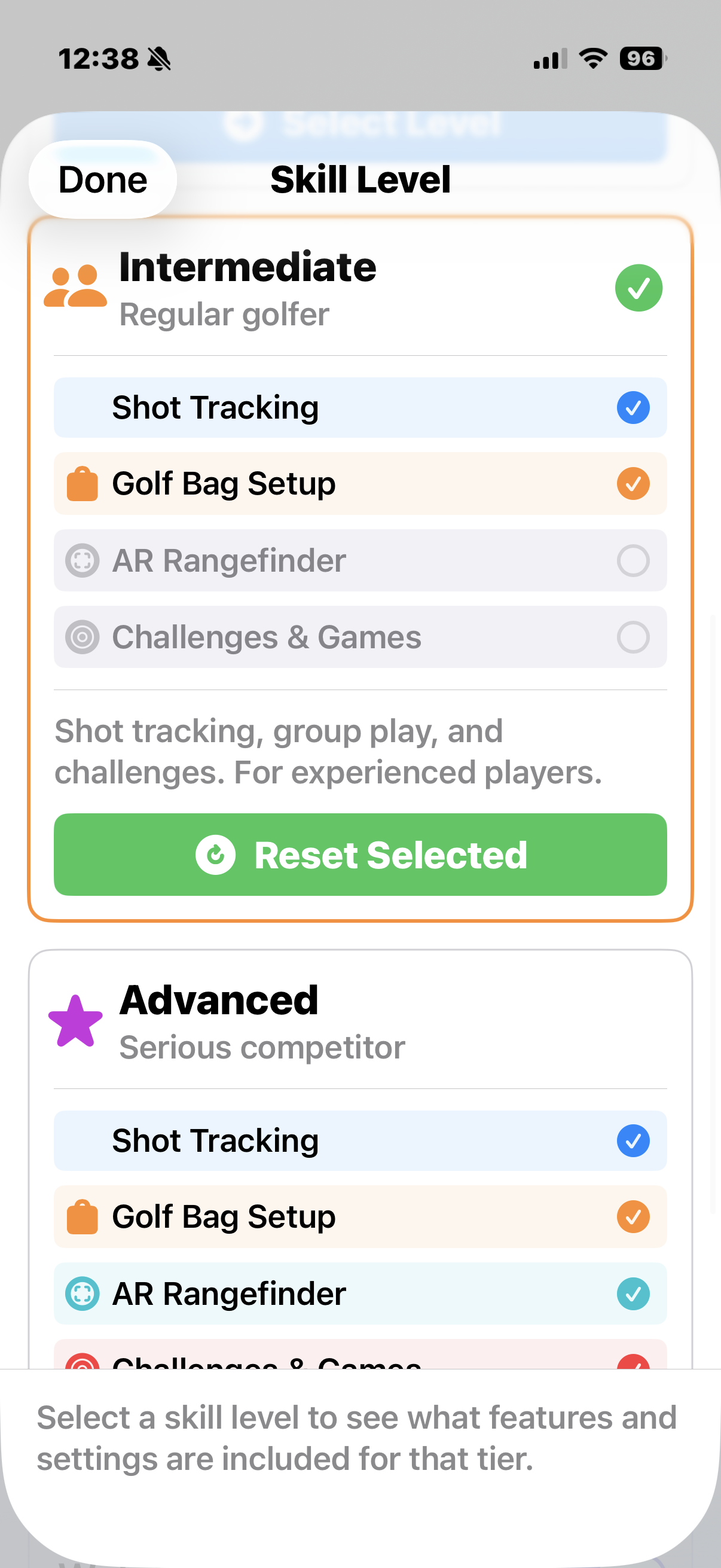
Task: Click the AR Rangefinder crosshair icon
Action: (x=83, y=560)
